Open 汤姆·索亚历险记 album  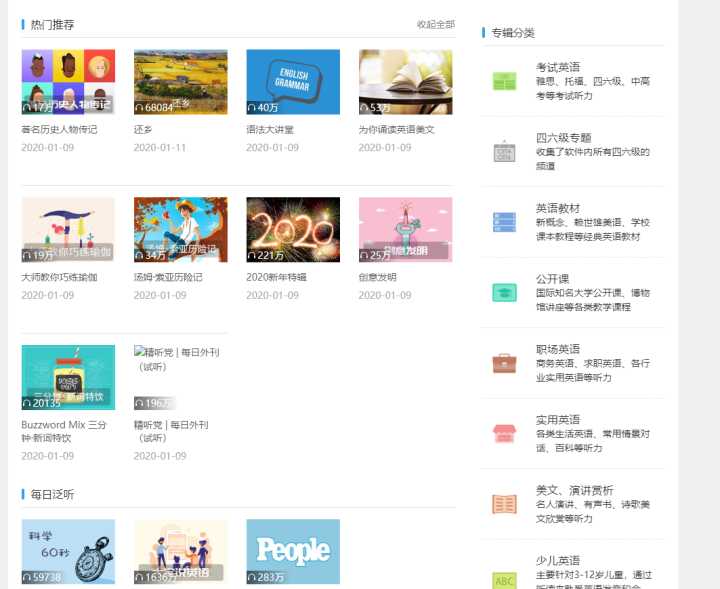(180, 229)
